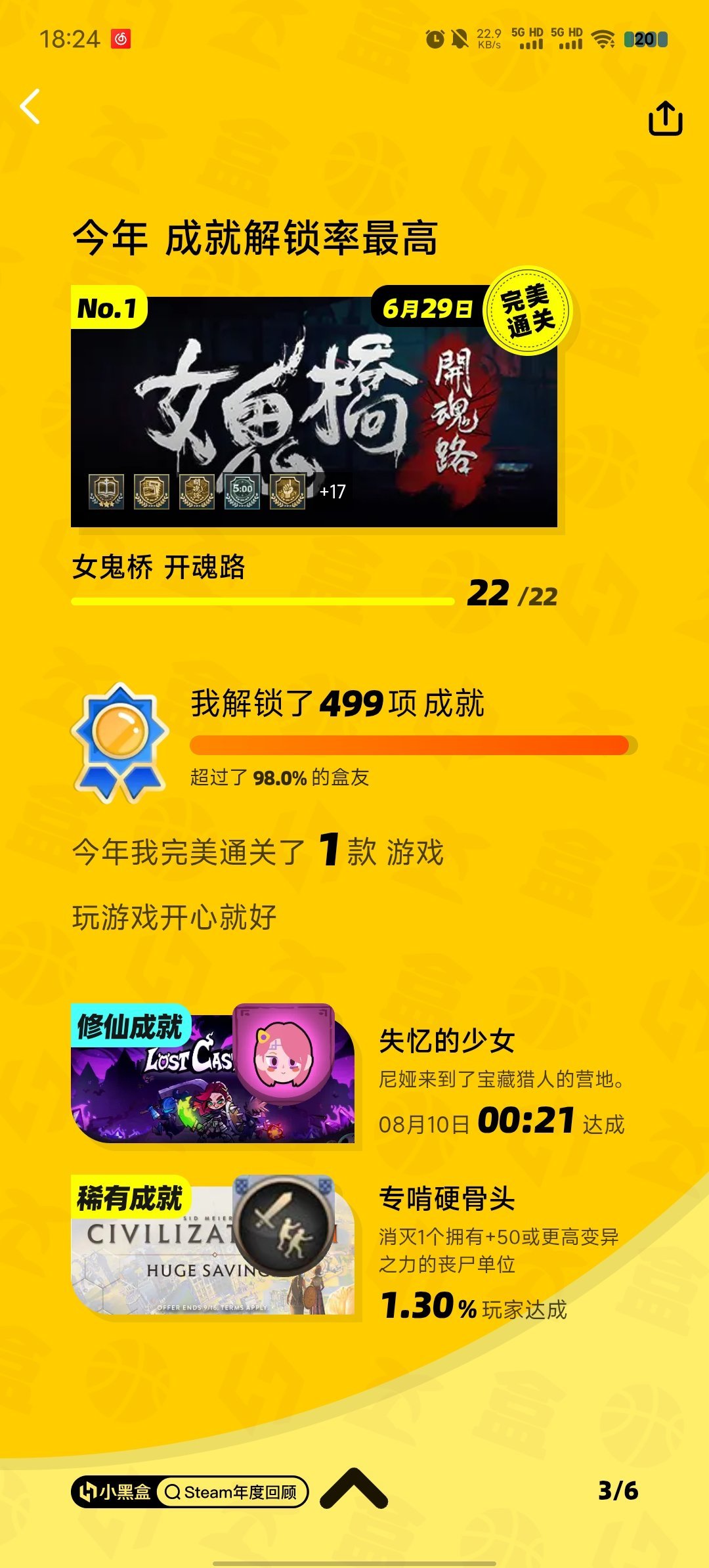Viewport: 709px width, 1568px height.
Task: Share this annual review page
Action: pyautogui.click(x=665, y=118)
